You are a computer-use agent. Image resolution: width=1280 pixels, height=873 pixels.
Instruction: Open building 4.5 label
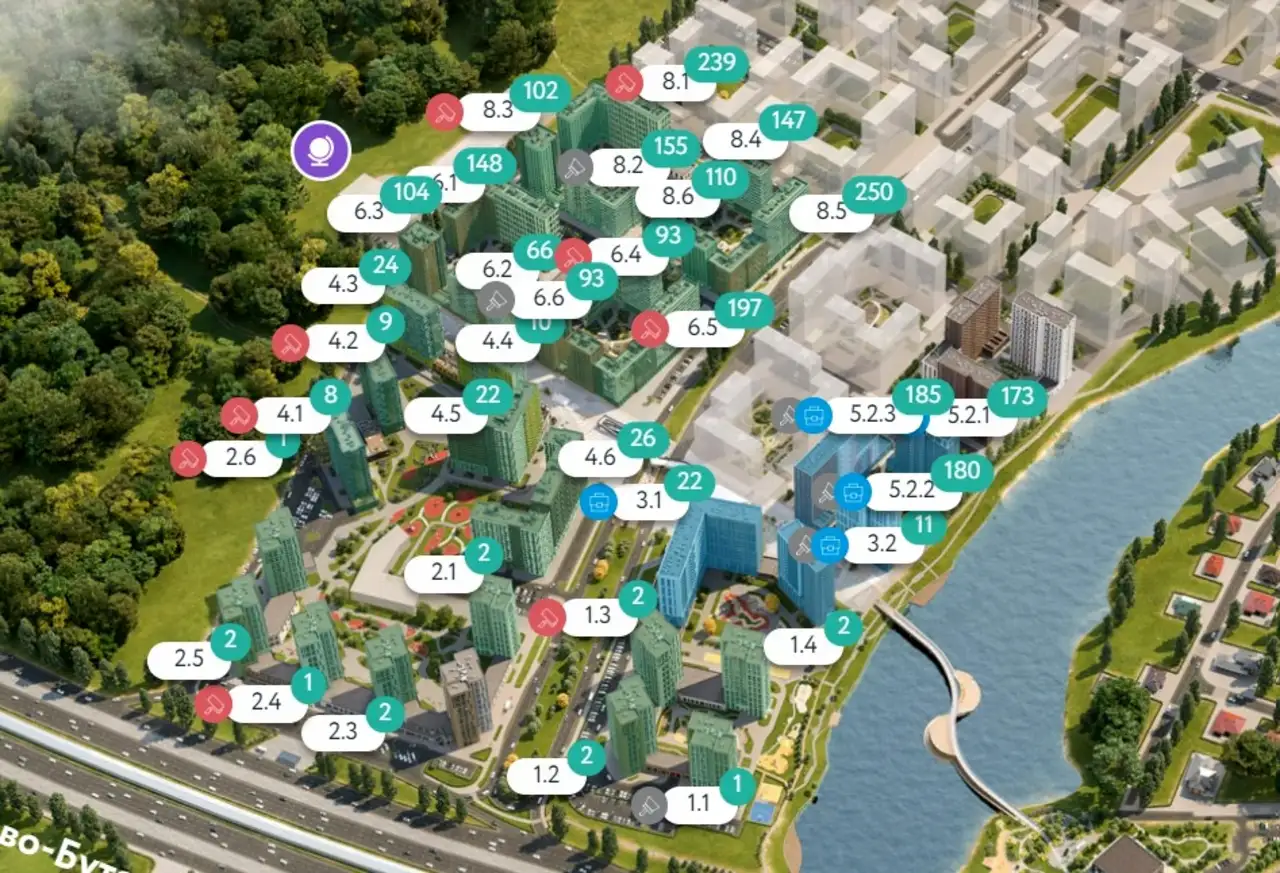(447, 413)
